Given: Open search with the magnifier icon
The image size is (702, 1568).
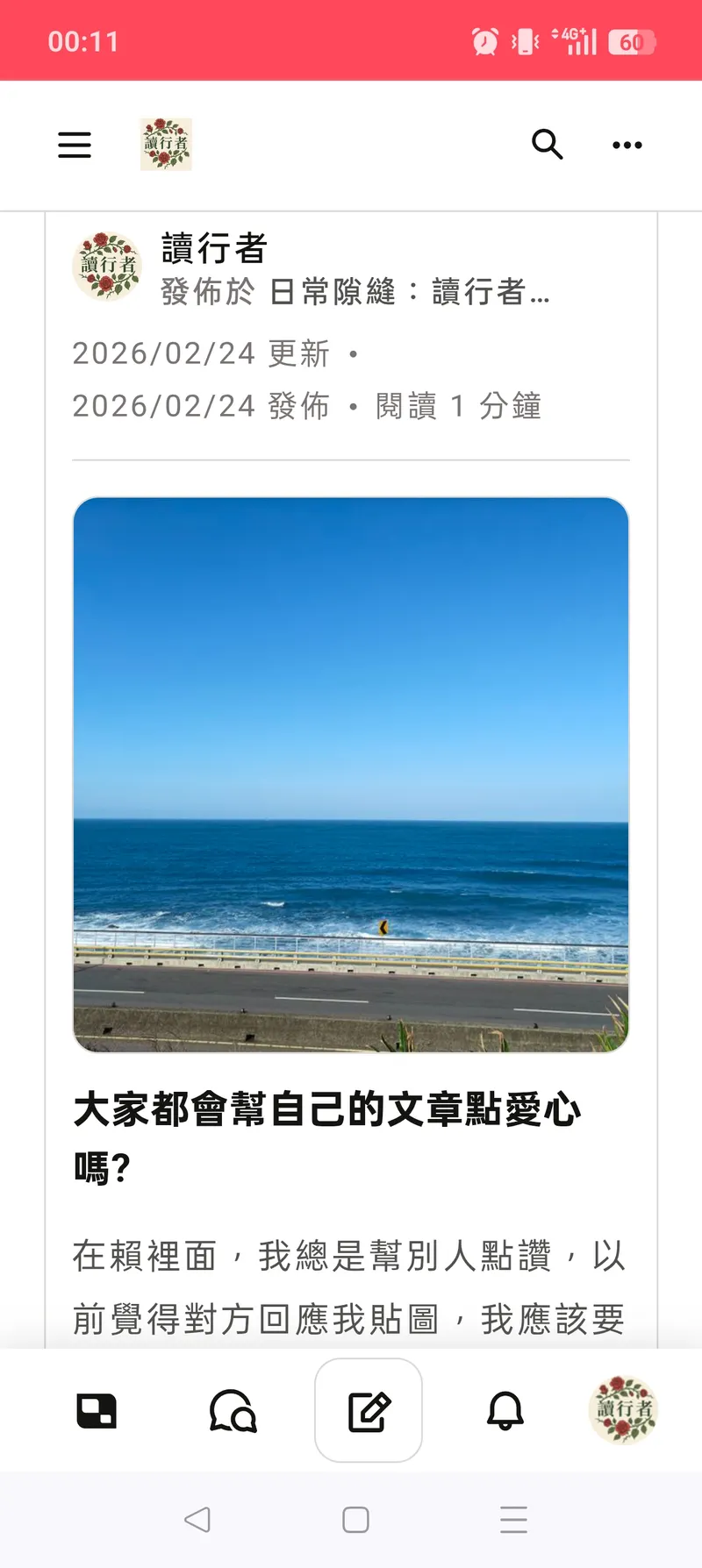Looking at the screenshot, I should (547, 144).
